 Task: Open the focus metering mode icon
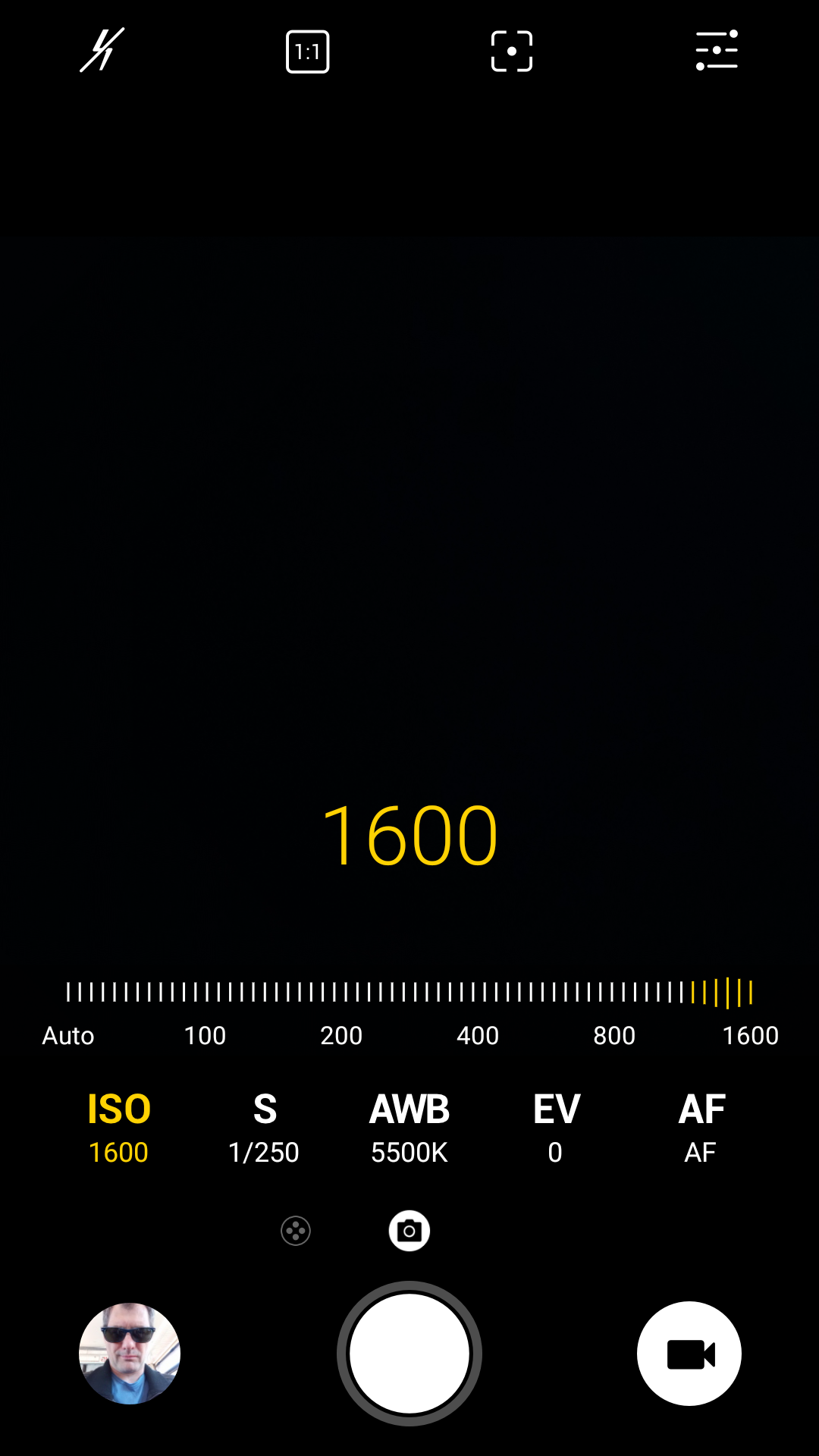point(512,52)
